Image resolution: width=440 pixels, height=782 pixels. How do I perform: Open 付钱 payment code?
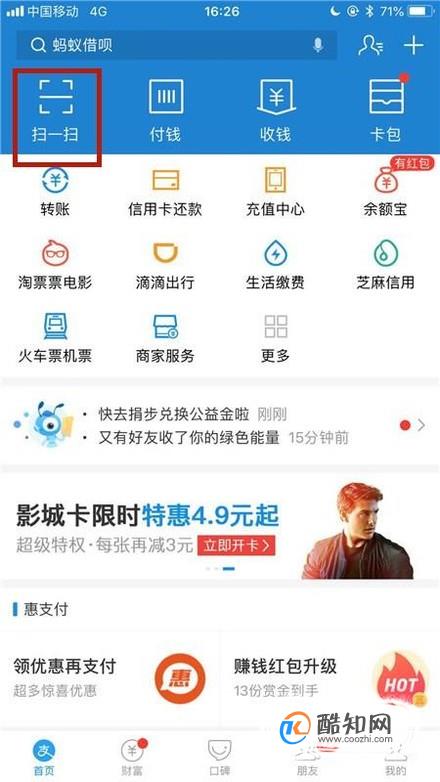click(166, 111)
